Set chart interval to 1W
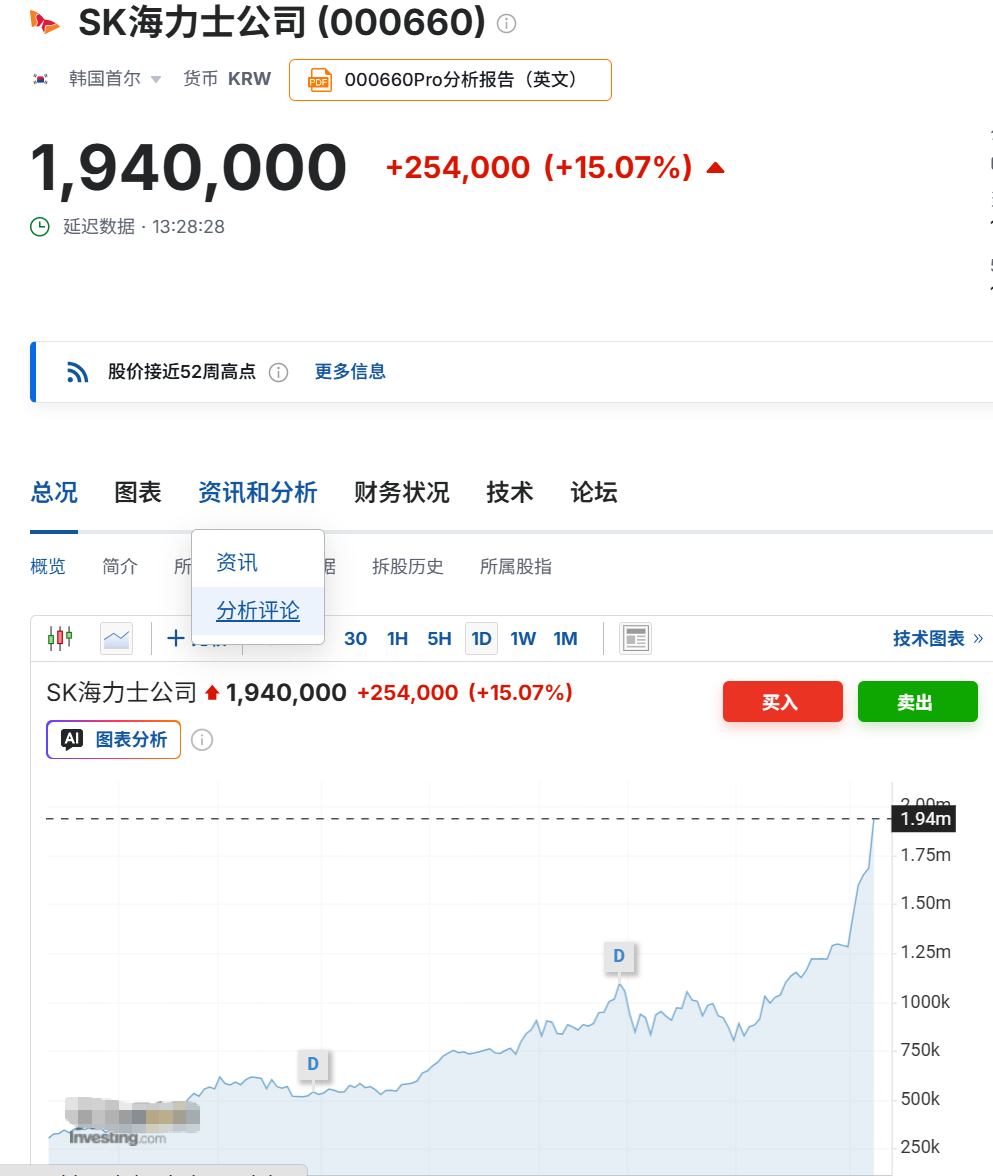 523,639
